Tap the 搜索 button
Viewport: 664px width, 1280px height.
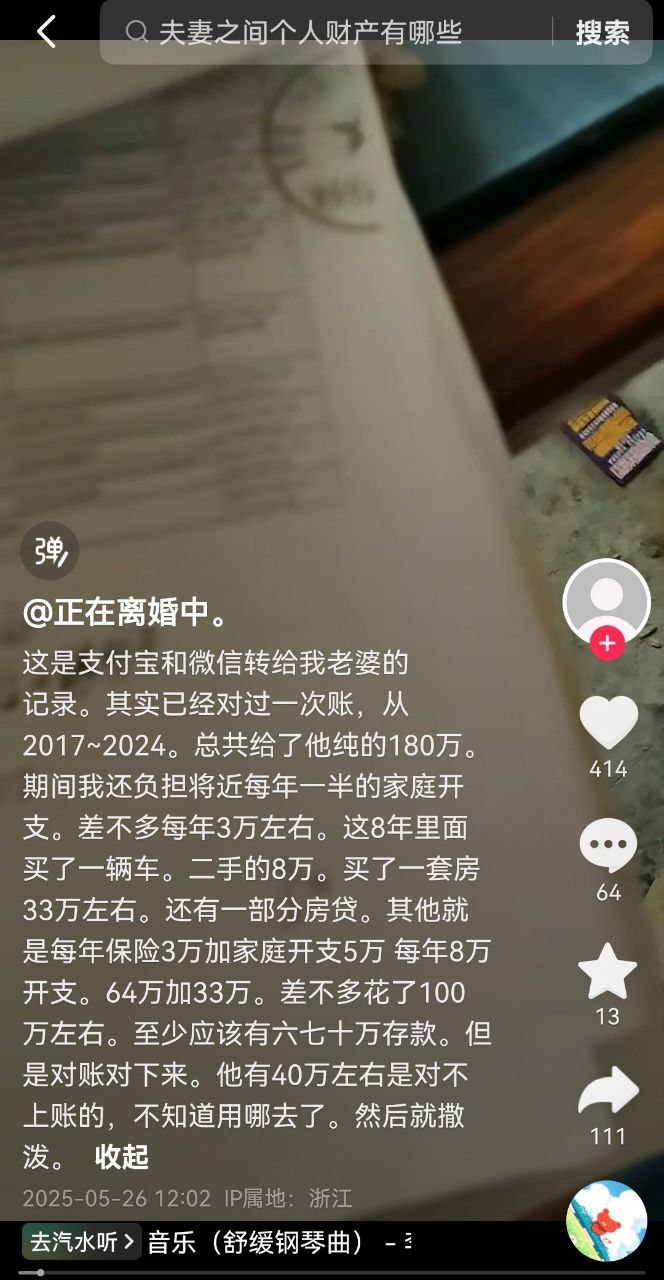[x=602, y=32]
